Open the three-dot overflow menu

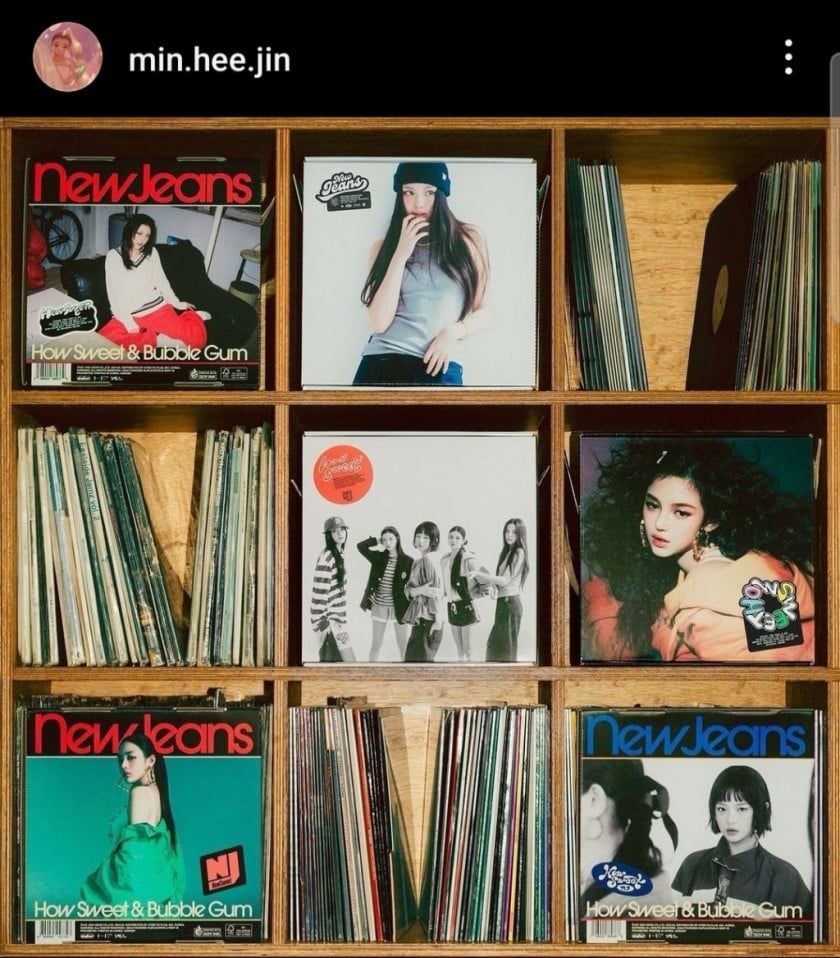click(789, 57)
